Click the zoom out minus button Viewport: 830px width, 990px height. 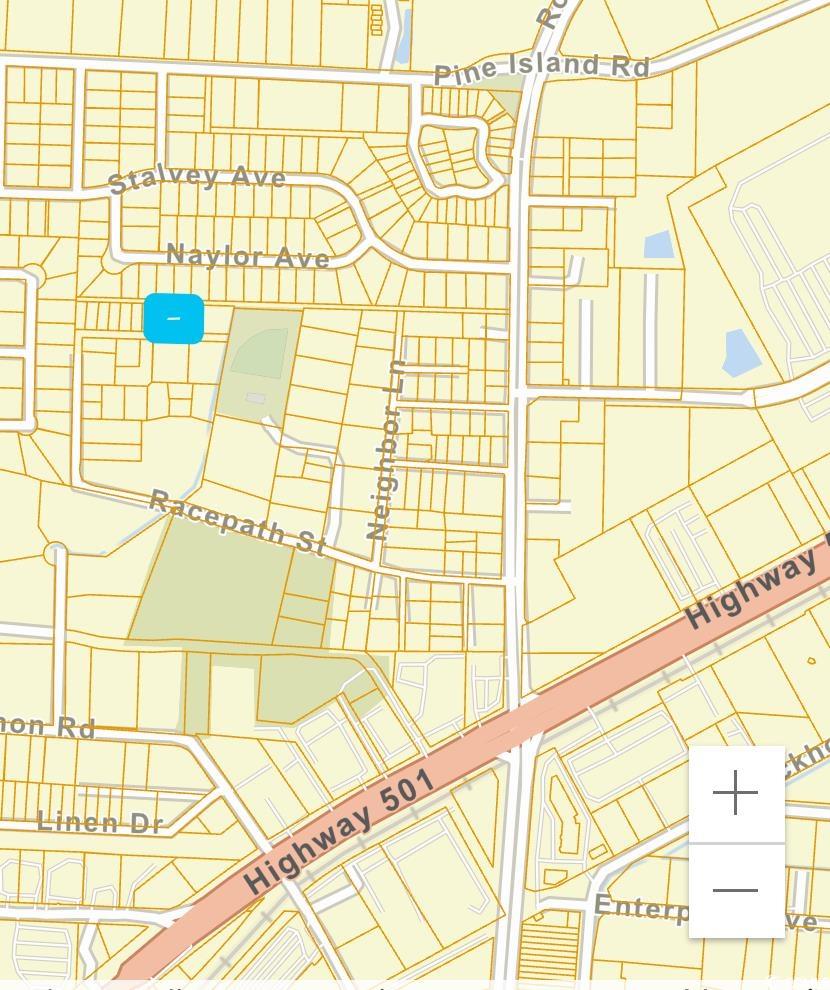[x=735, y=888]
